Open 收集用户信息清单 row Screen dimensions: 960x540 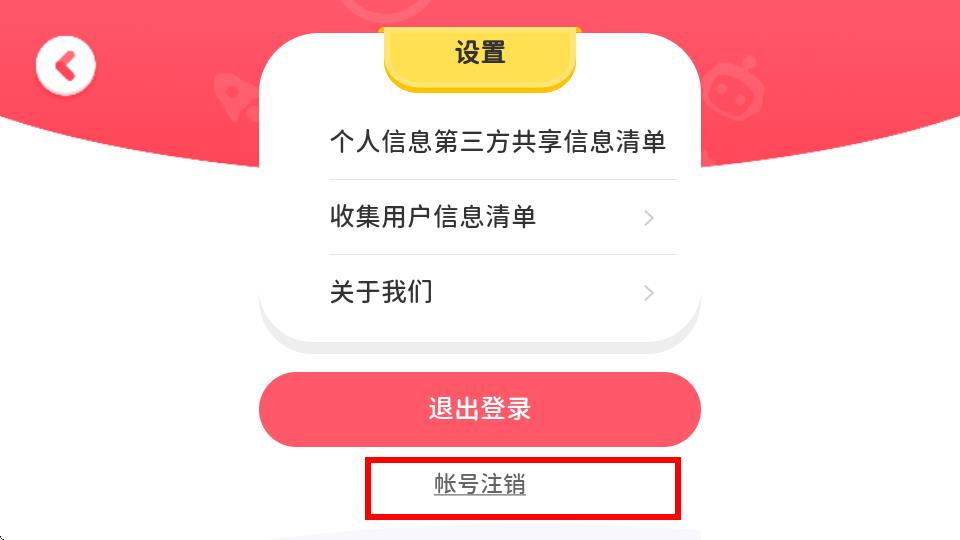tap(492, 217)
